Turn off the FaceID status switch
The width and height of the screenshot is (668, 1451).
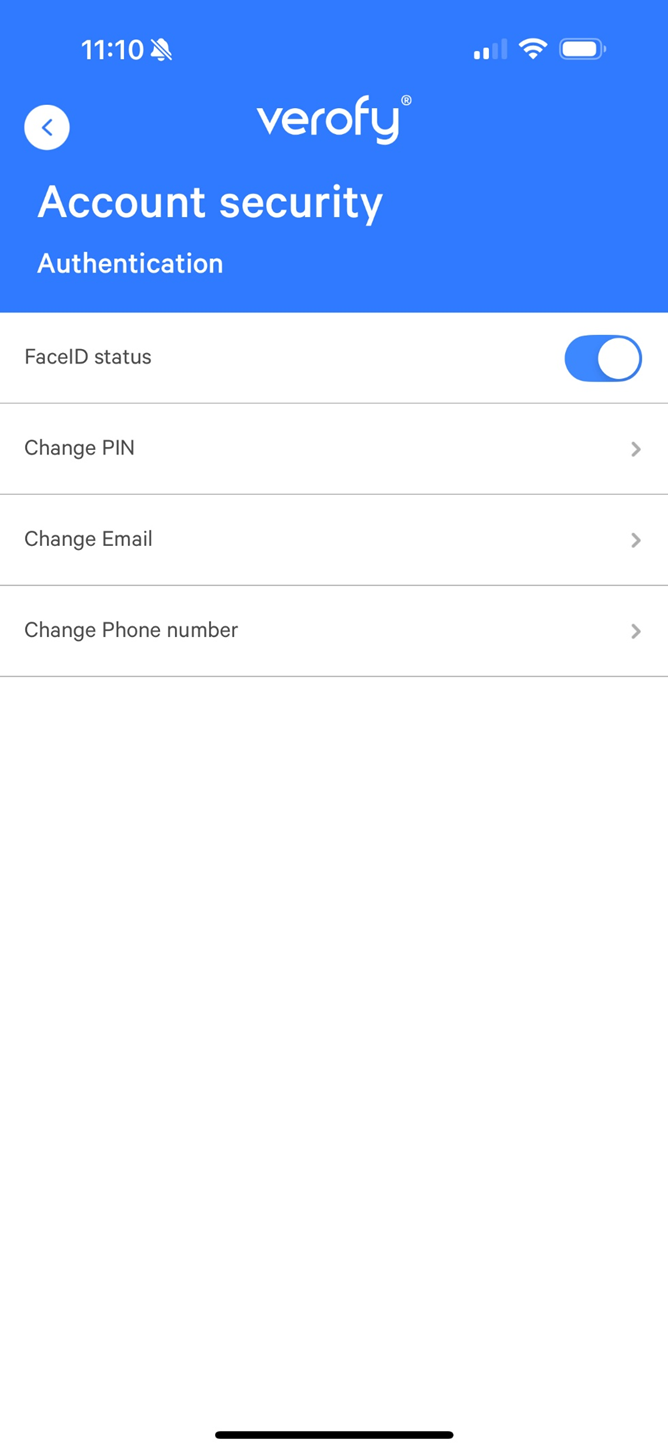pos(602,358)
